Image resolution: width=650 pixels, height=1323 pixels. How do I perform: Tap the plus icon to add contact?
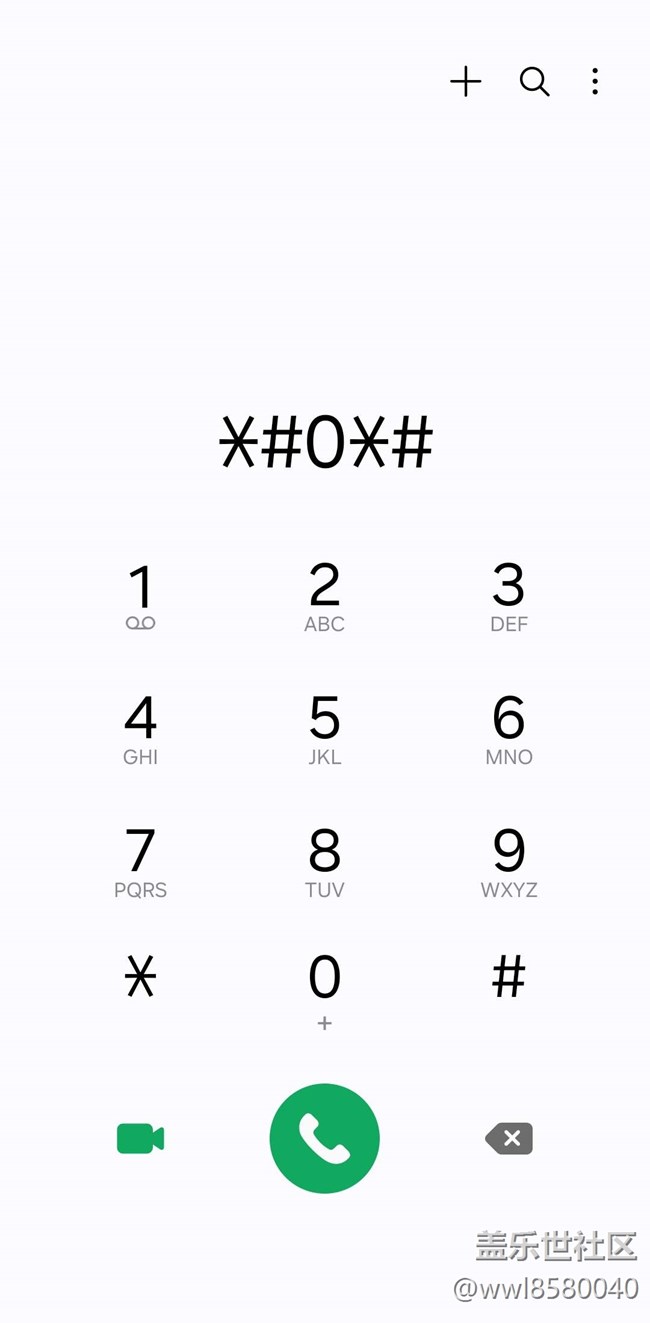(466, 82)
